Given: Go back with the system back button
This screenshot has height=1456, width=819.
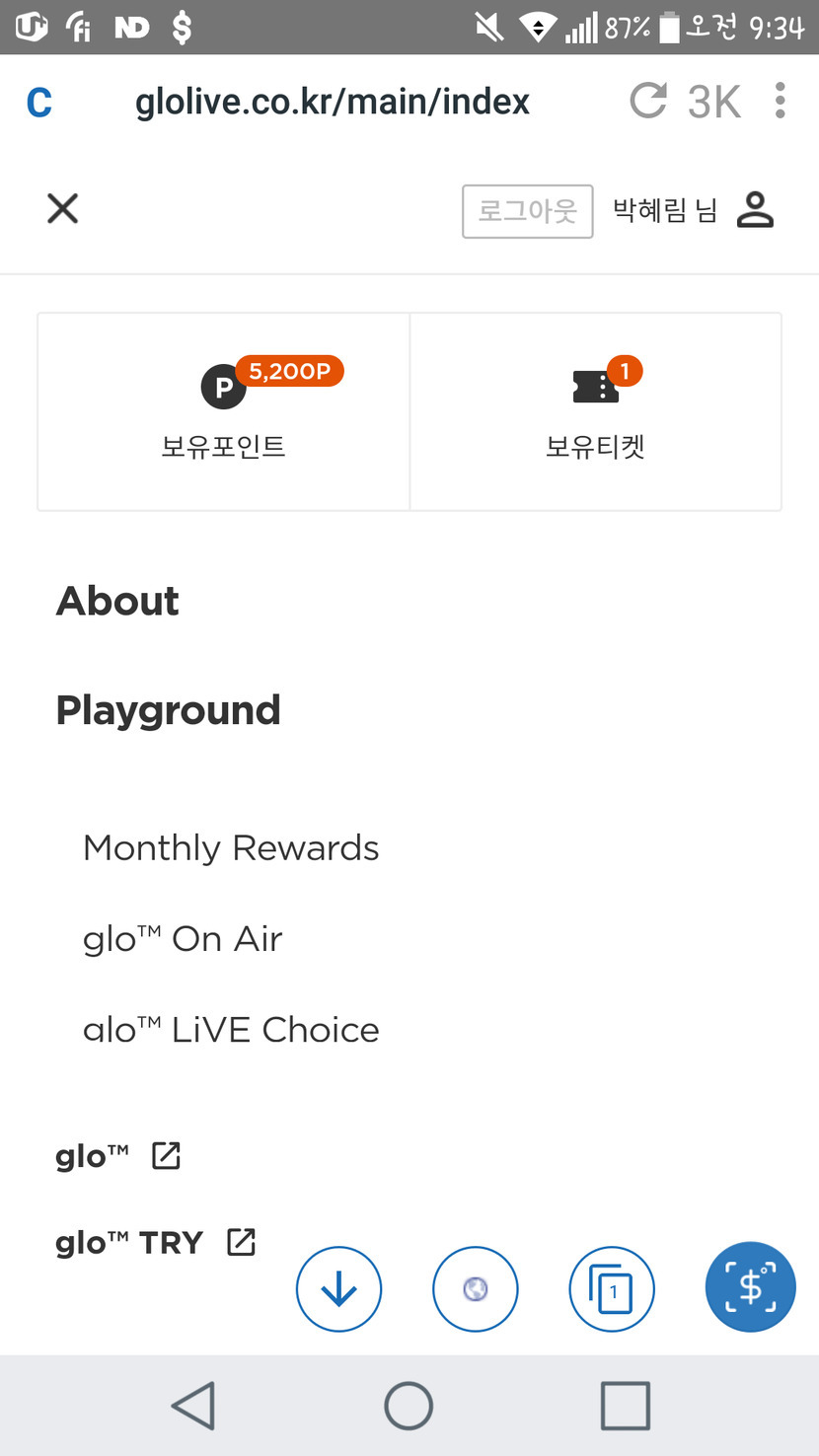Looking at the screenshot, I should click(193, 1405).
